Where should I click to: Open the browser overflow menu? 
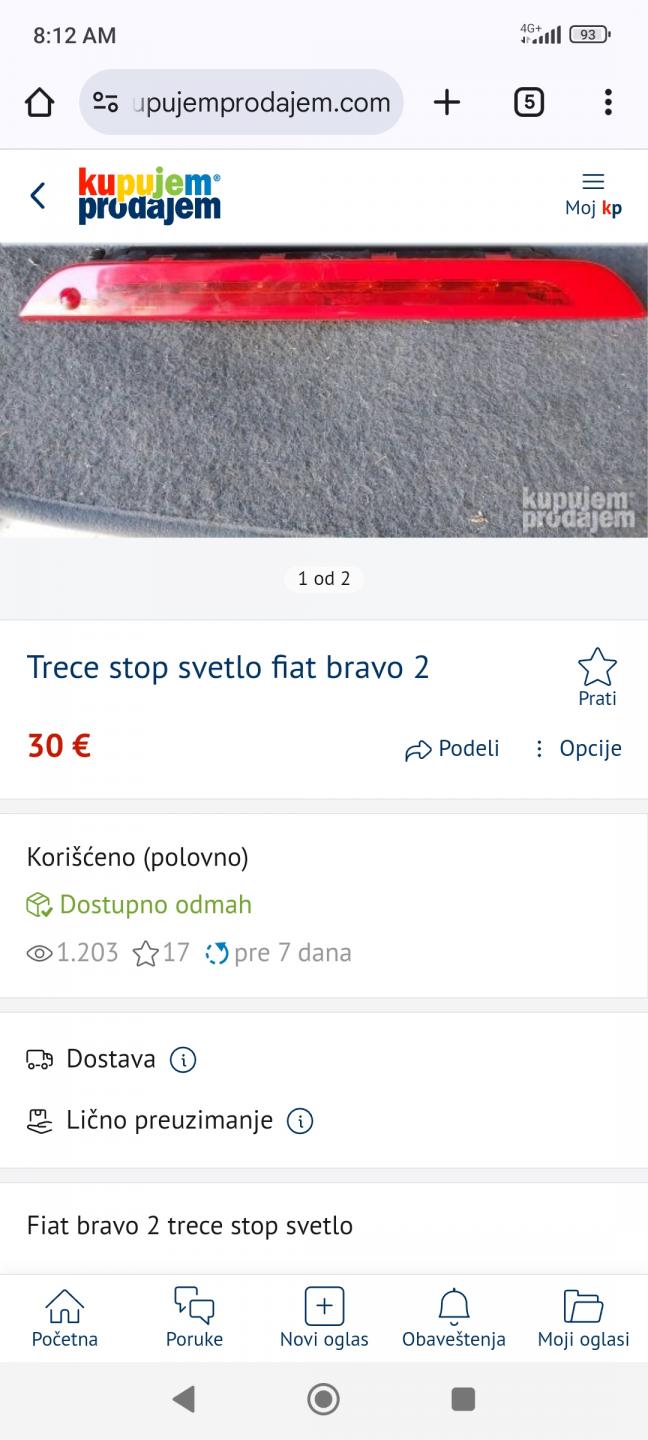608,102
